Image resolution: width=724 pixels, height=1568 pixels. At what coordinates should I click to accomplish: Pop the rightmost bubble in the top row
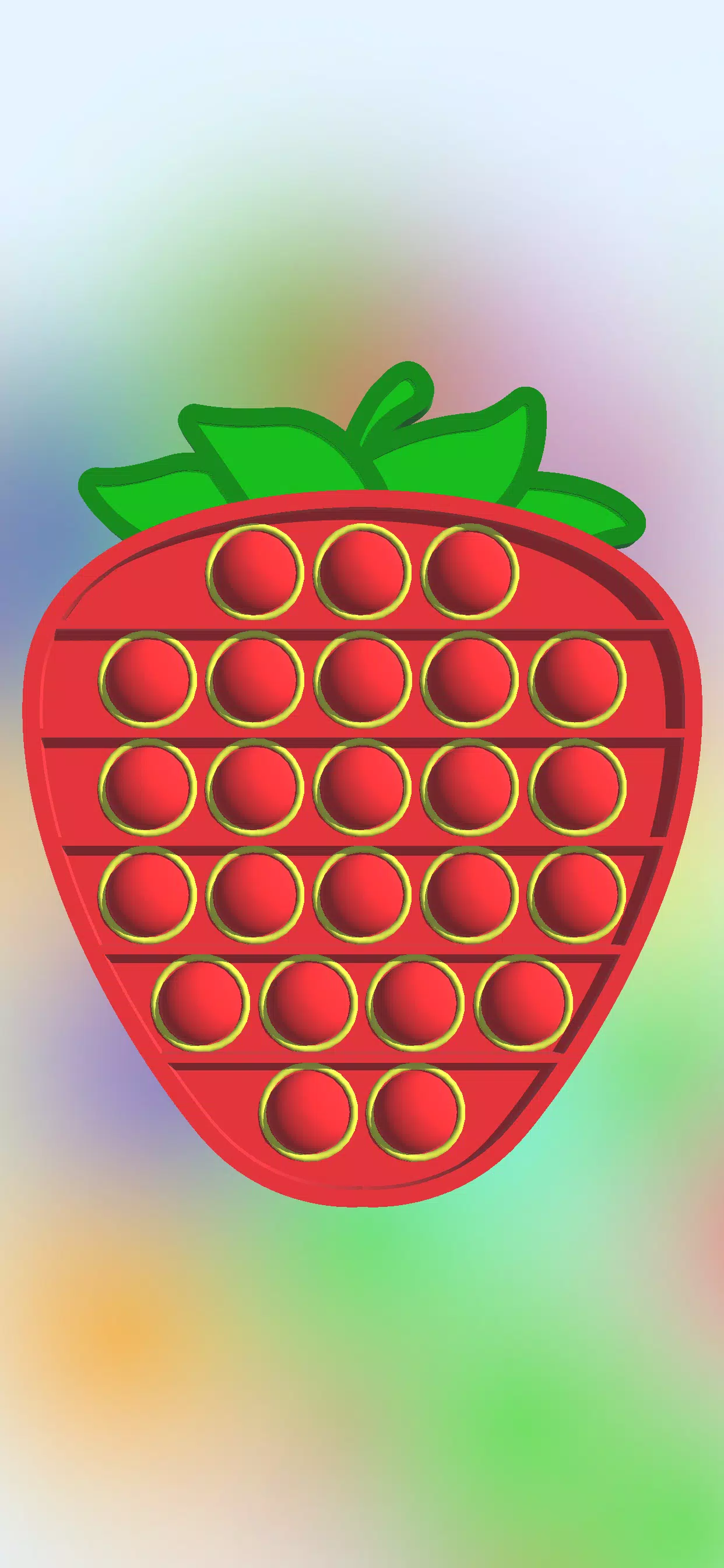[469, 572]
